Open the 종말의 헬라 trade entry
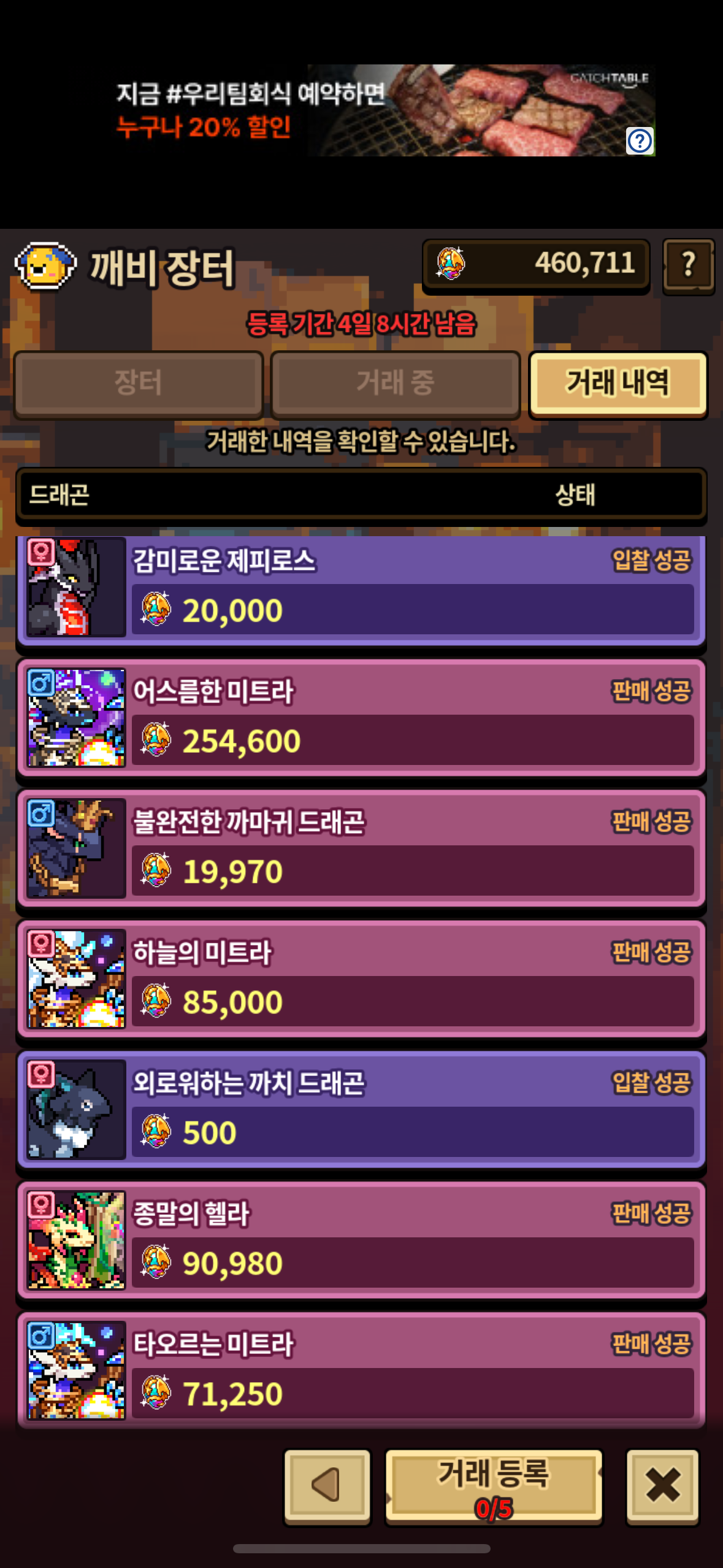The height and width of the screenshot is (1568, 723). (361, 1240)
